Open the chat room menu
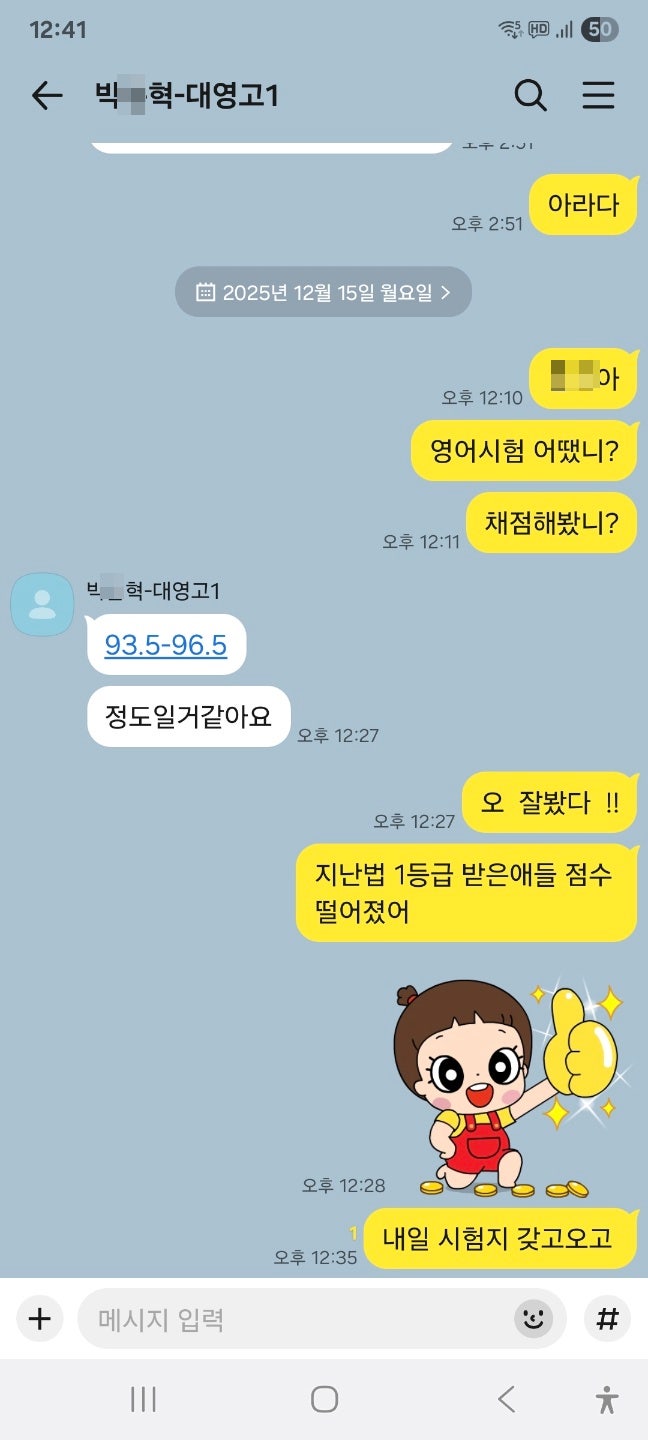 coord(598,96)
